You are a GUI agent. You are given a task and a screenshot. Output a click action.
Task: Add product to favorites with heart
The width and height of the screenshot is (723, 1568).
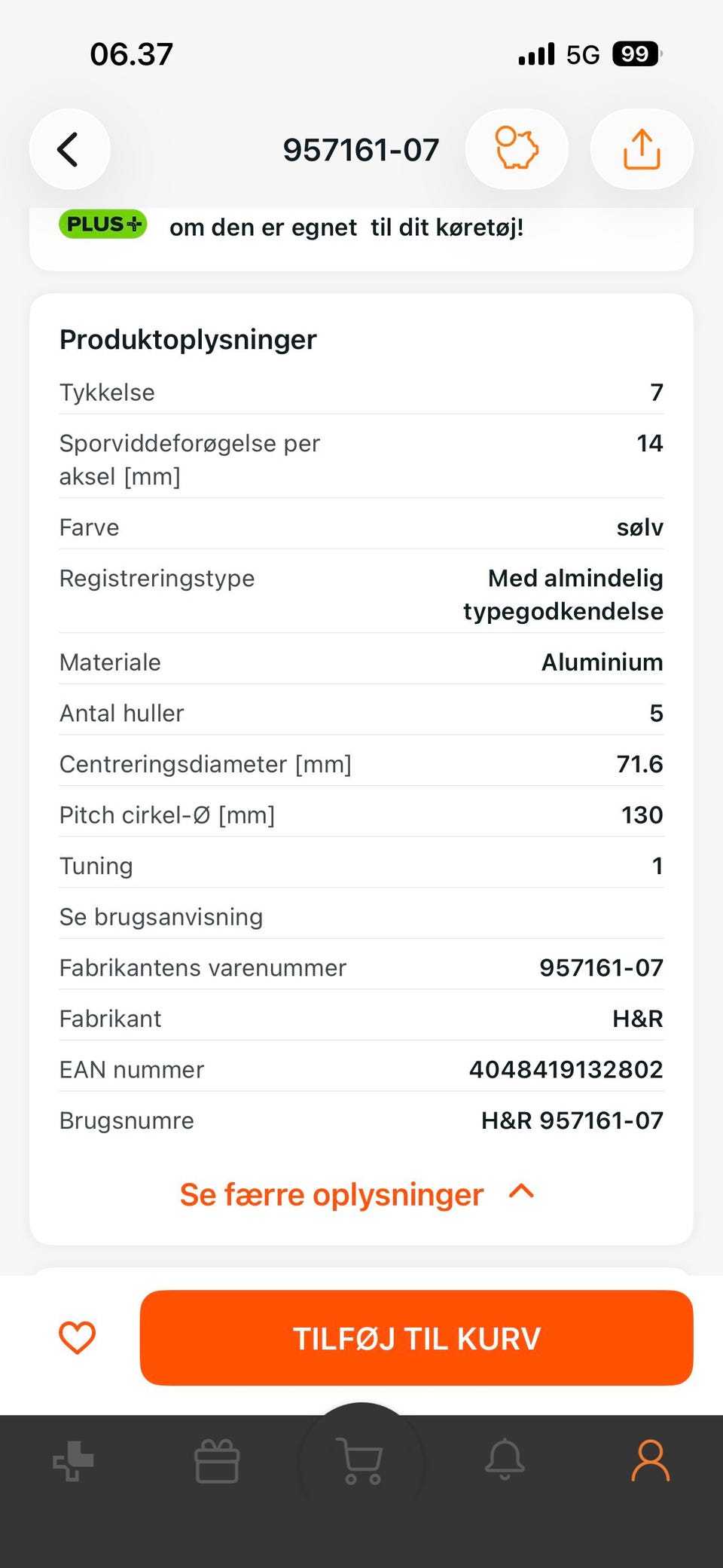coord(78,1338)
